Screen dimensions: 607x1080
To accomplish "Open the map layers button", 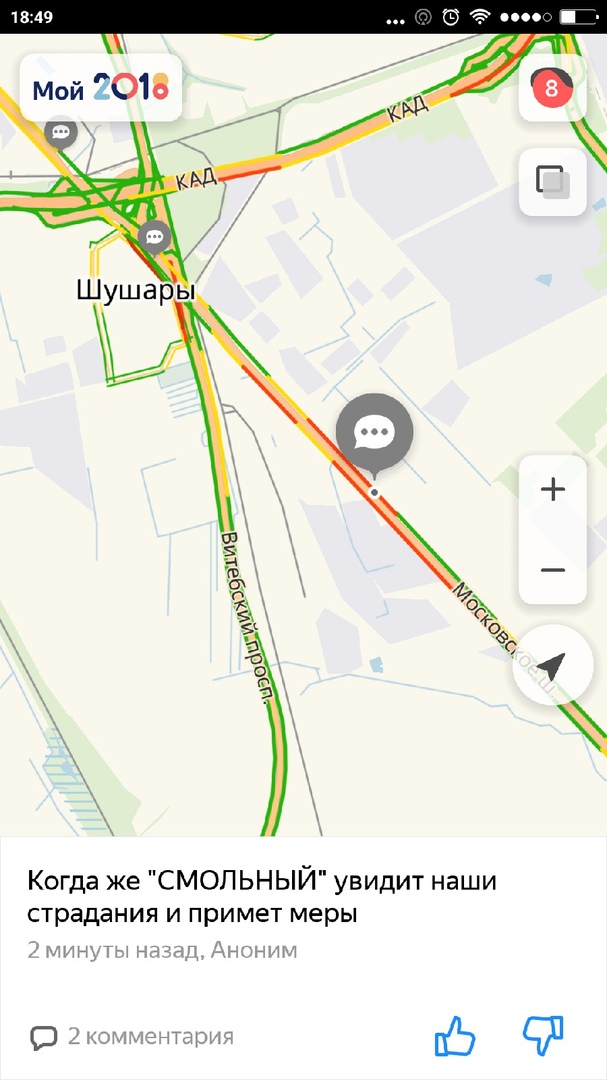I will tap(552, 182).
